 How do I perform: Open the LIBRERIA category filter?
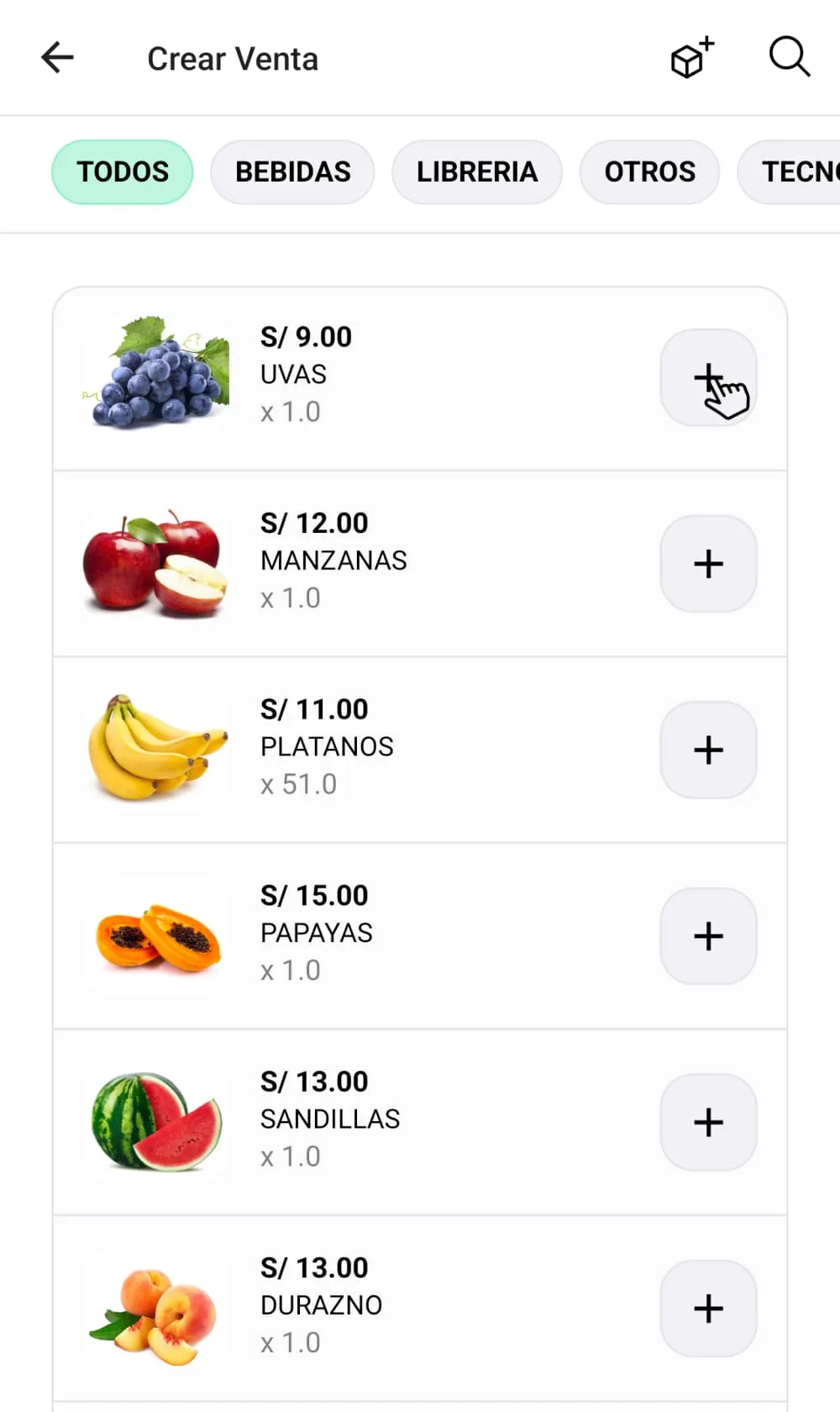tap(476, 171)
